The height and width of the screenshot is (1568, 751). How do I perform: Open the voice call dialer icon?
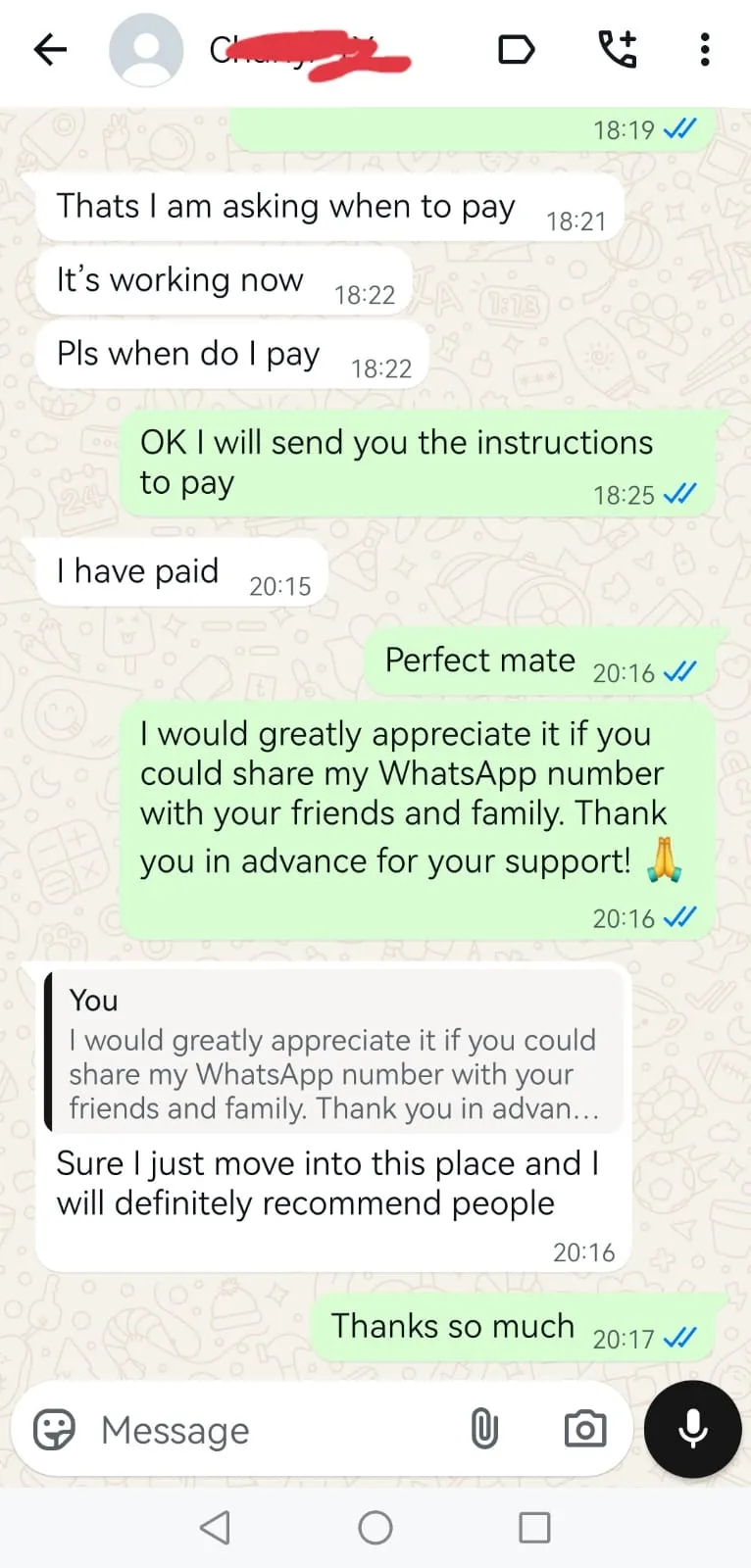(619, 50)
